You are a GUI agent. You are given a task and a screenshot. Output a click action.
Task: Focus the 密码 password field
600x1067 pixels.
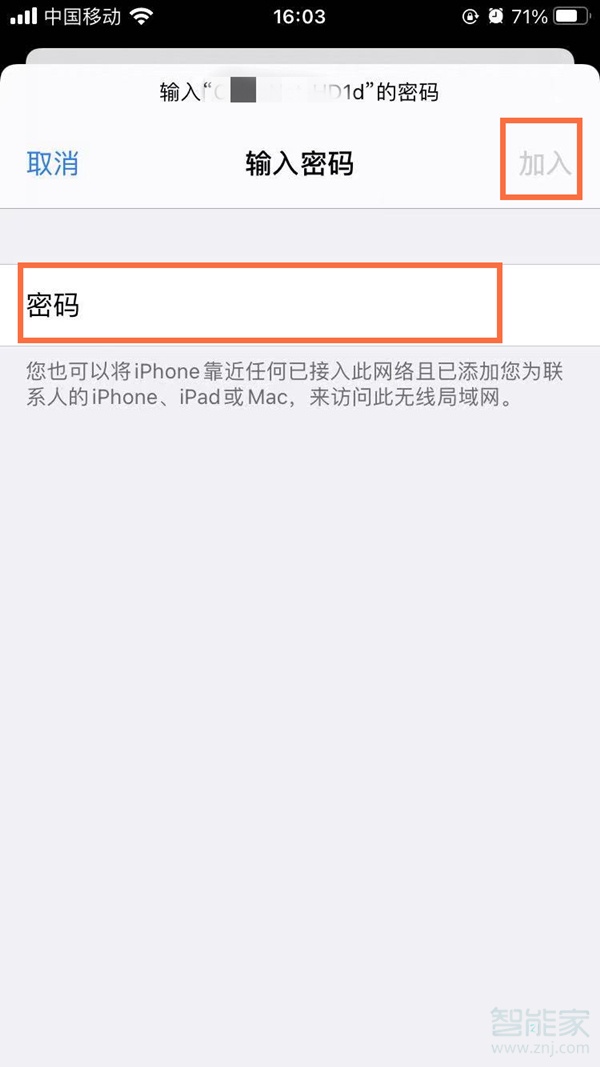300,306
